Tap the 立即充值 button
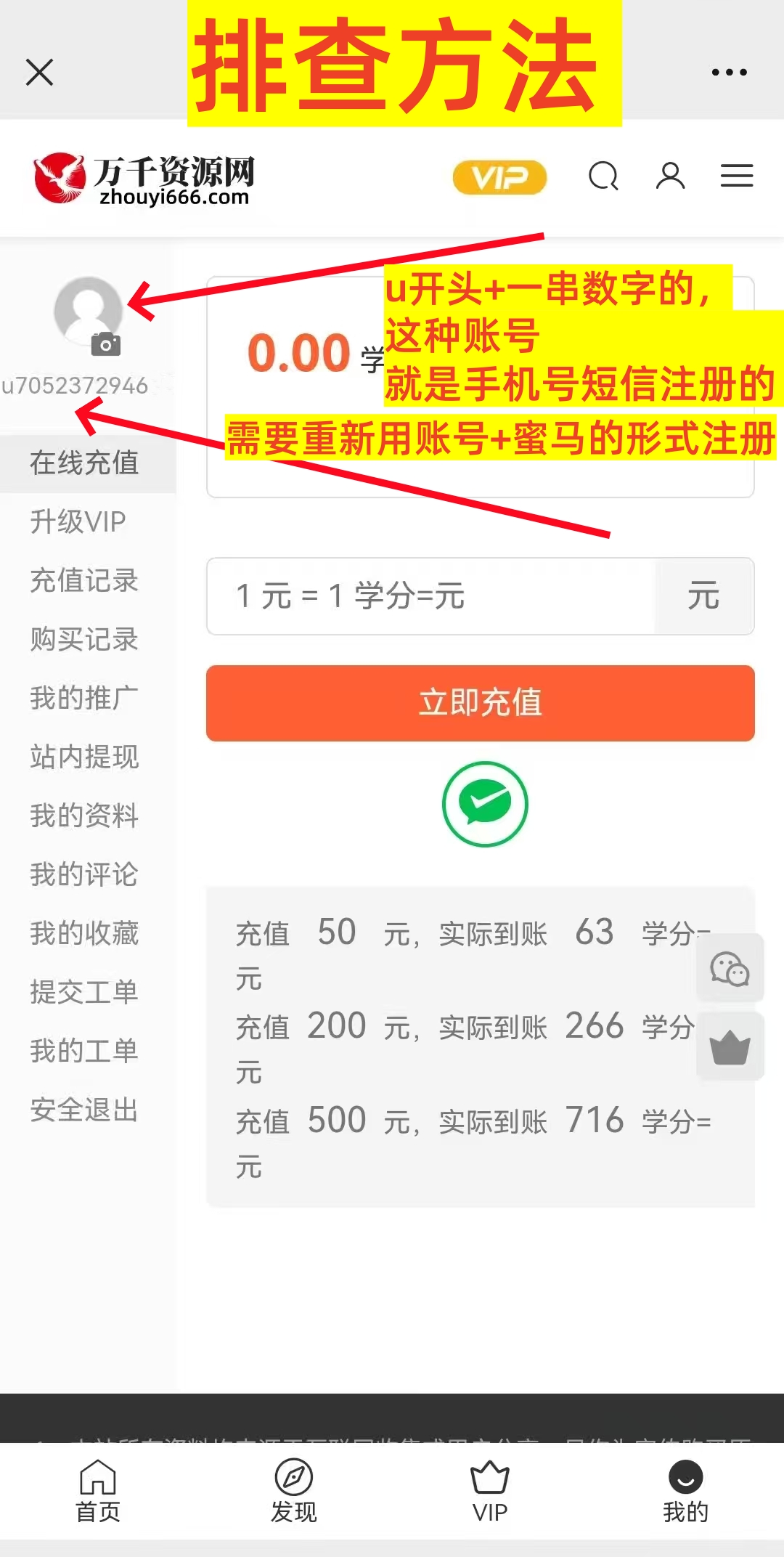This screenshot has height=1557, width=784. 480,703
